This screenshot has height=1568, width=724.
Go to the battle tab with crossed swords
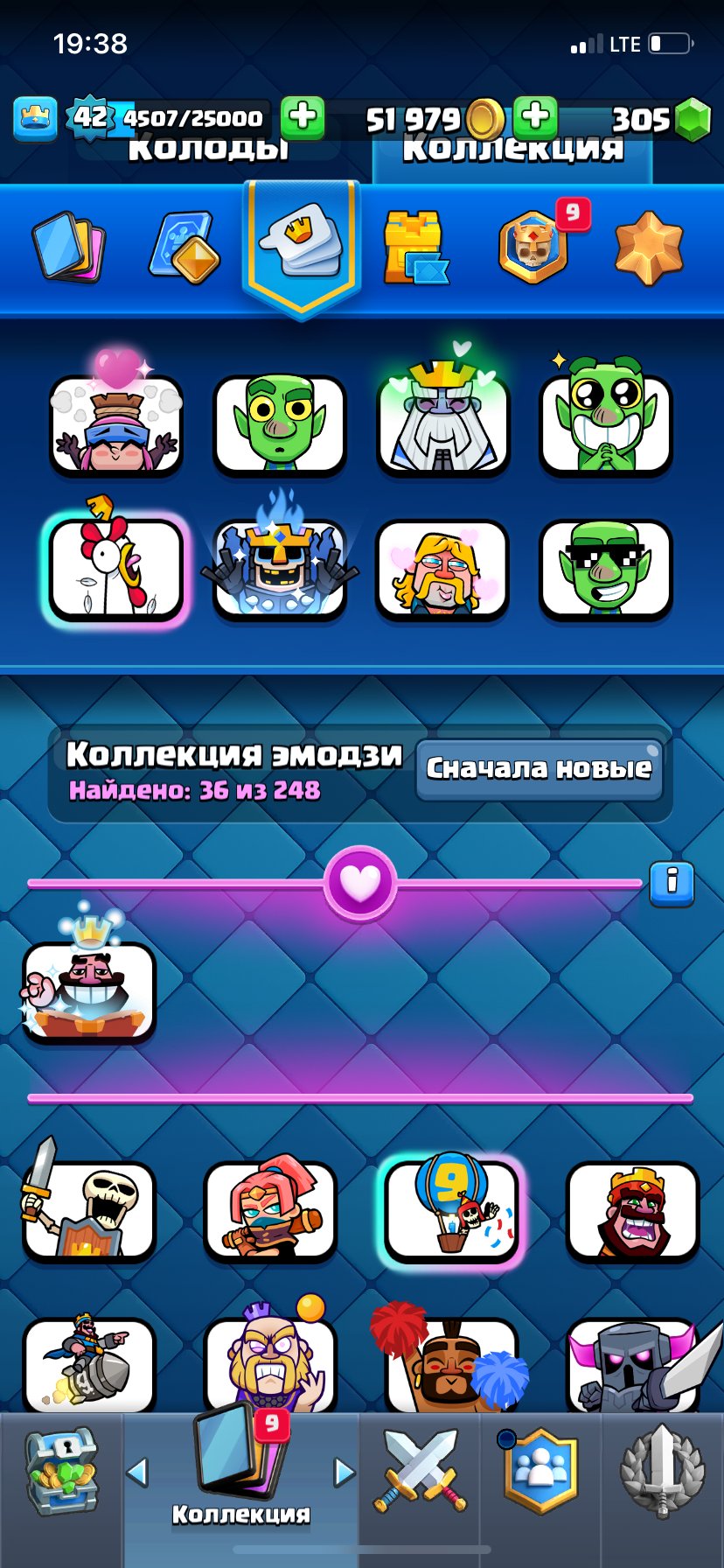[x=420, y=1472]
